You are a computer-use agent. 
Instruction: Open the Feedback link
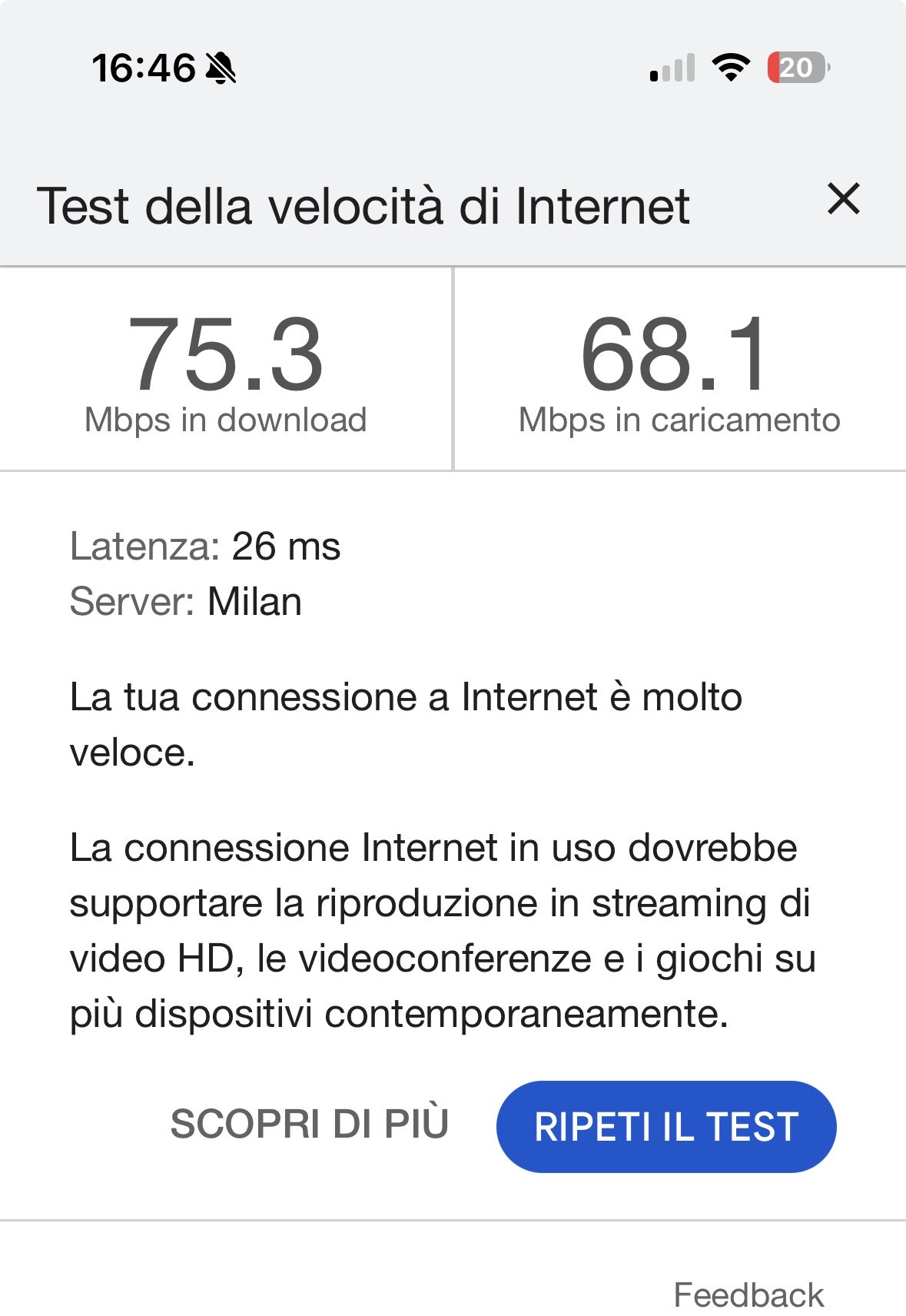tap(748, 1295)
